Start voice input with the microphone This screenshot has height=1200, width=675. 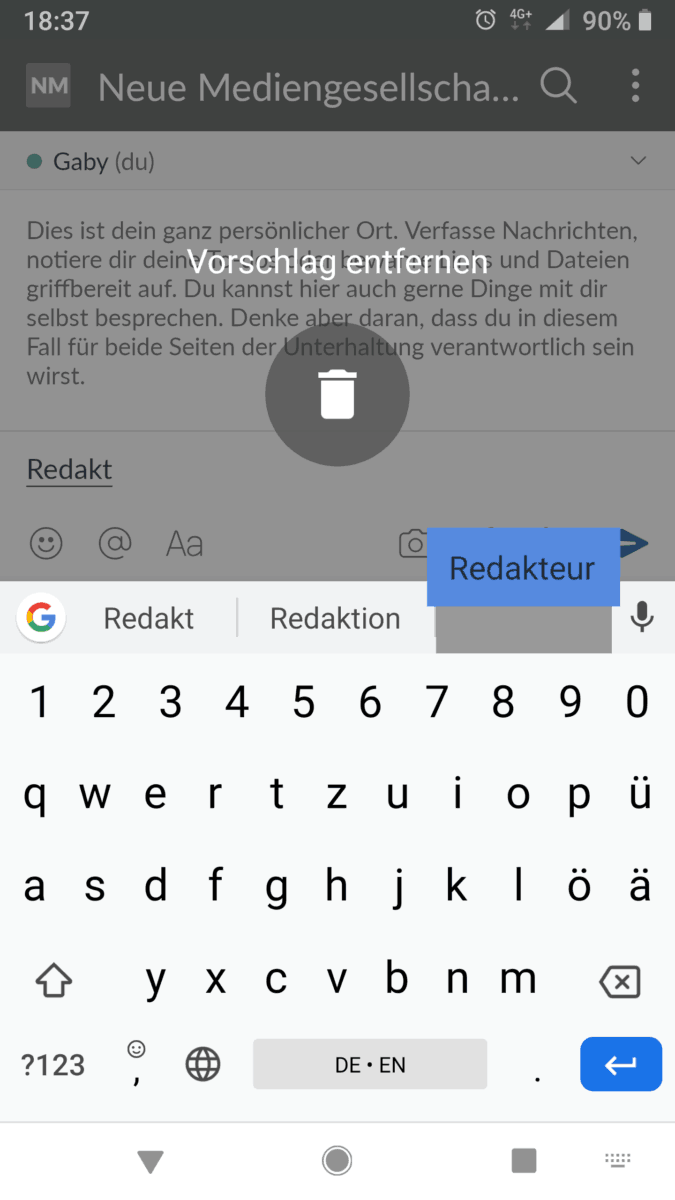(643, 618)
